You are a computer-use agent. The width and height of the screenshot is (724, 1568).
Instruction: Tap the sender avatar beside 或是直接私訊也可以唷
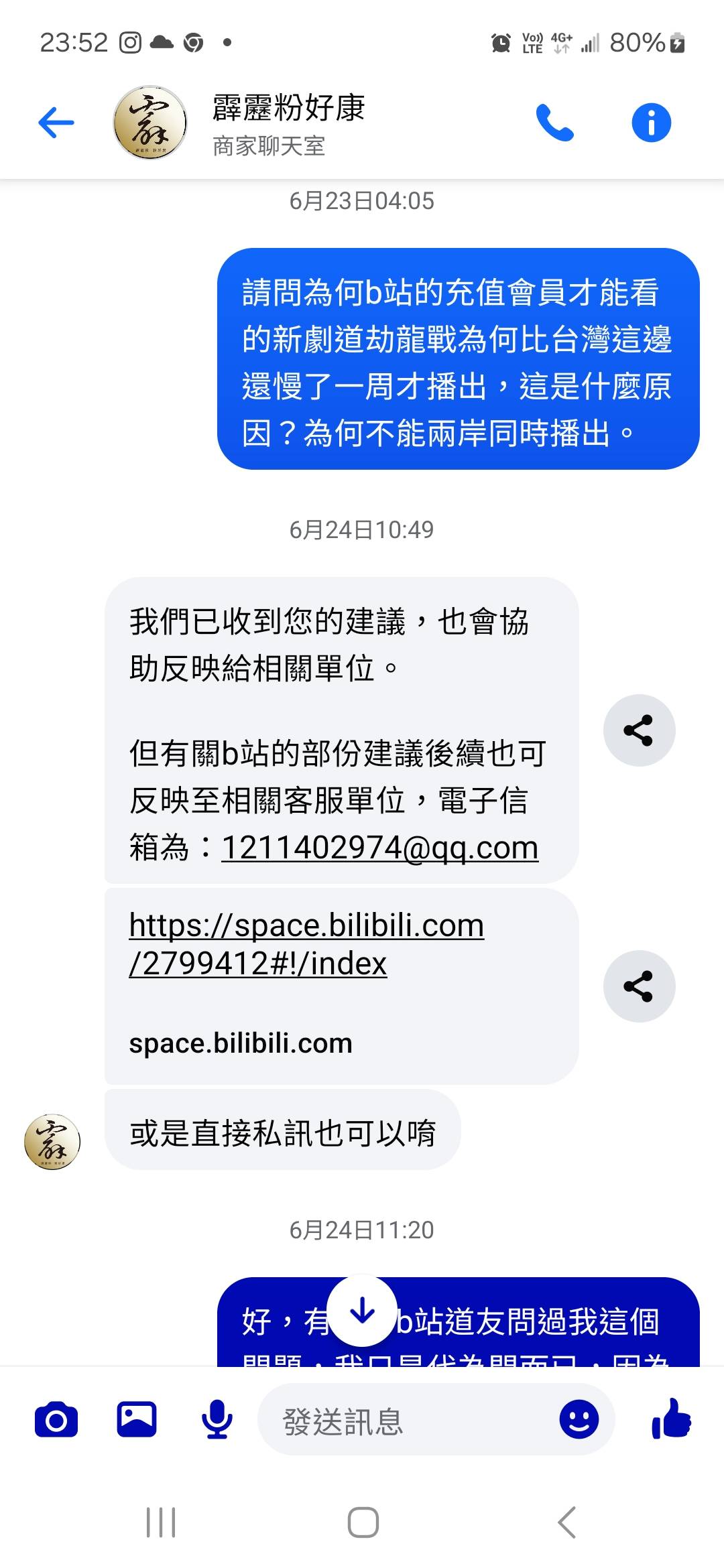[52, 1142]
